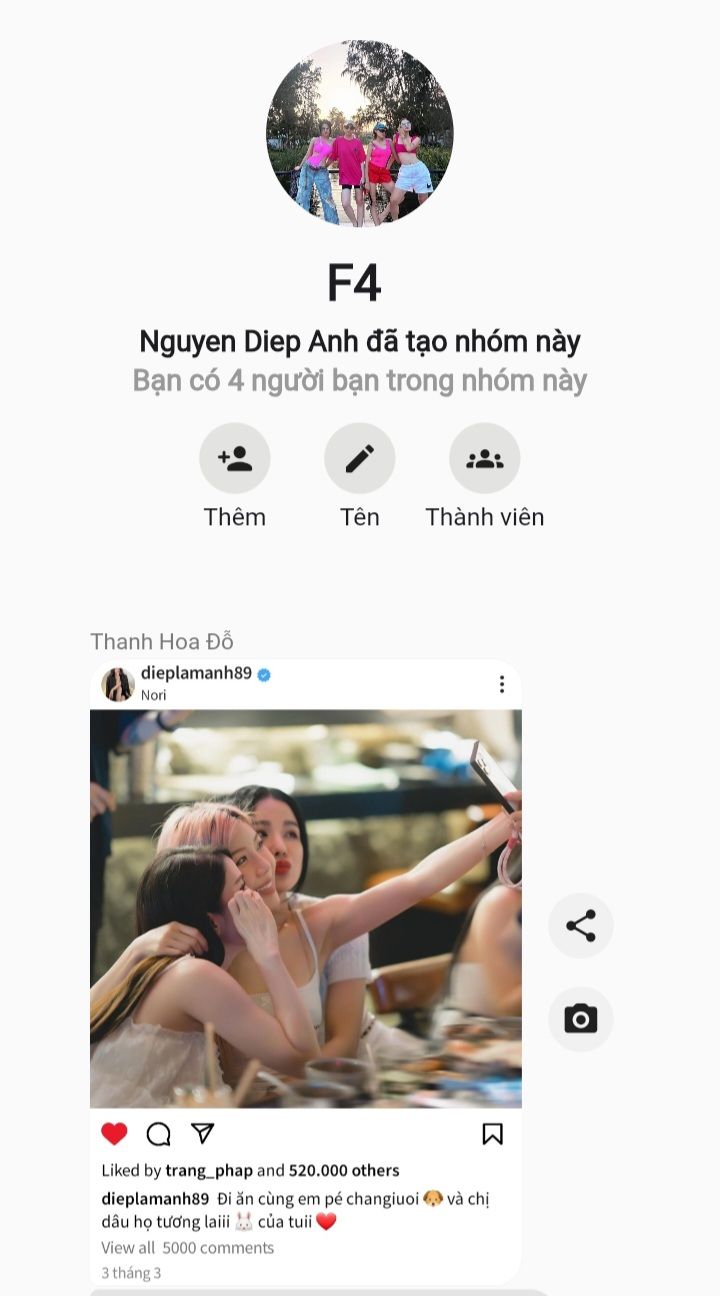Tap Thêm to add people to the group
Viewport: 720px width, 1296px height.
[x=235, y=459]
